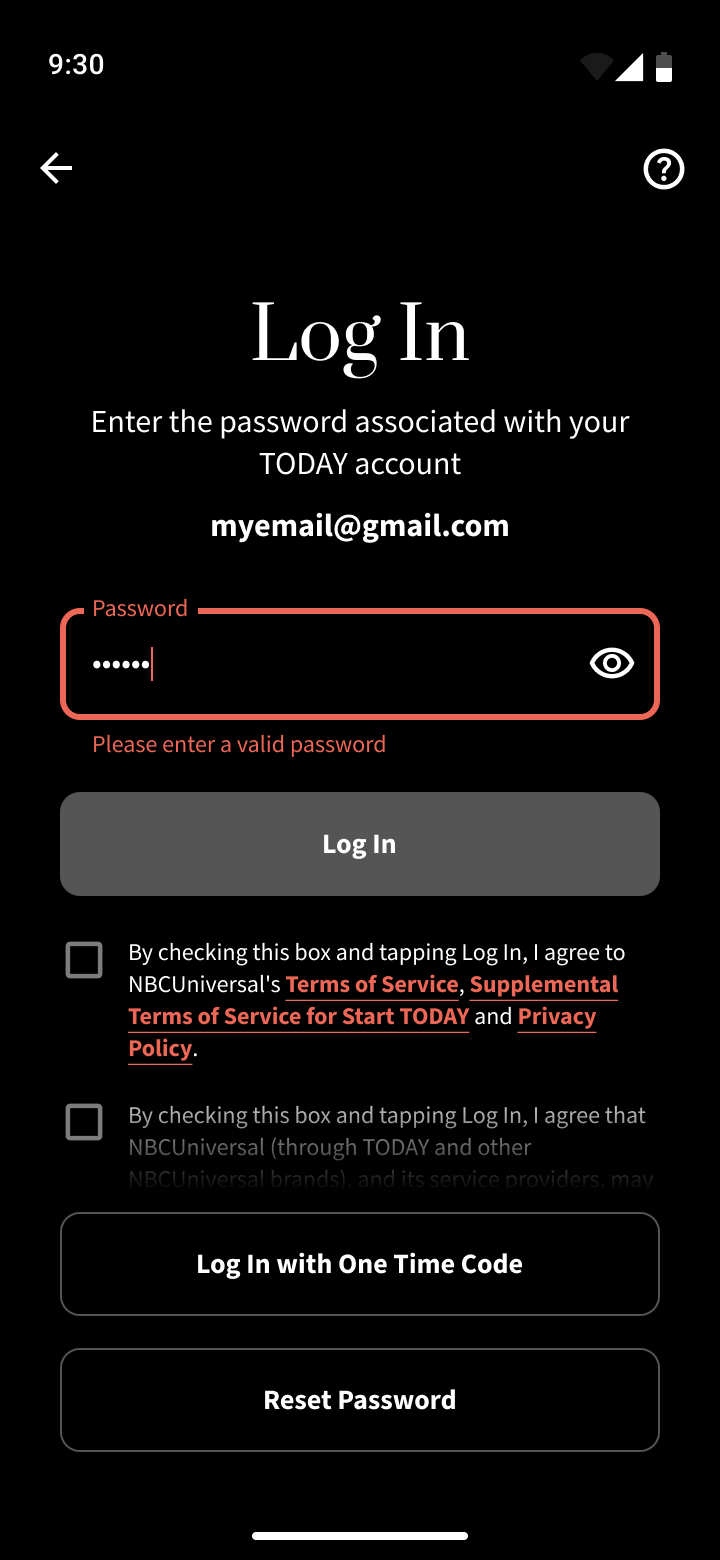Screen dimensions: 720x1560
Task: Open Supplemental Terms of Service for Start TODAY
Action: 298,1017
